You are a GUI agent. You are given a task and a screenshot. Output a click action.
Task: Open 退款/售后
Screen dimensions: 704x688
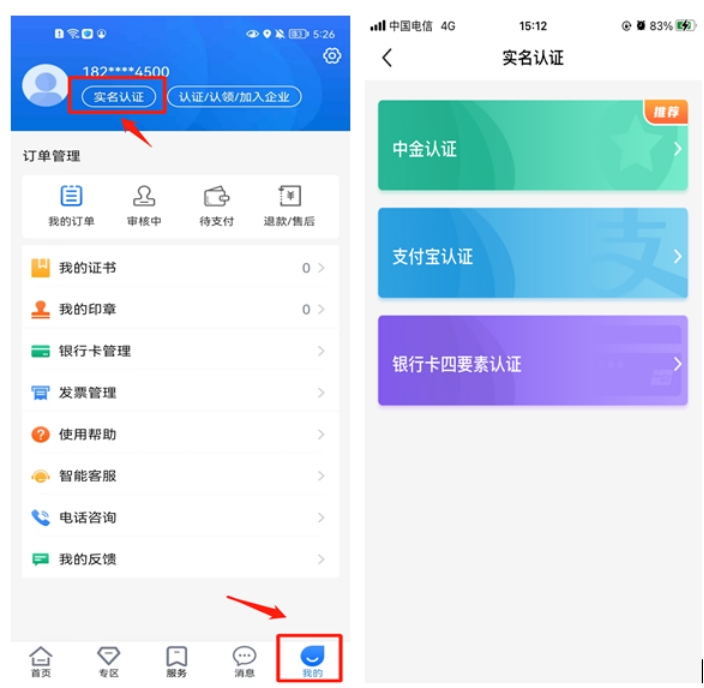289,206
